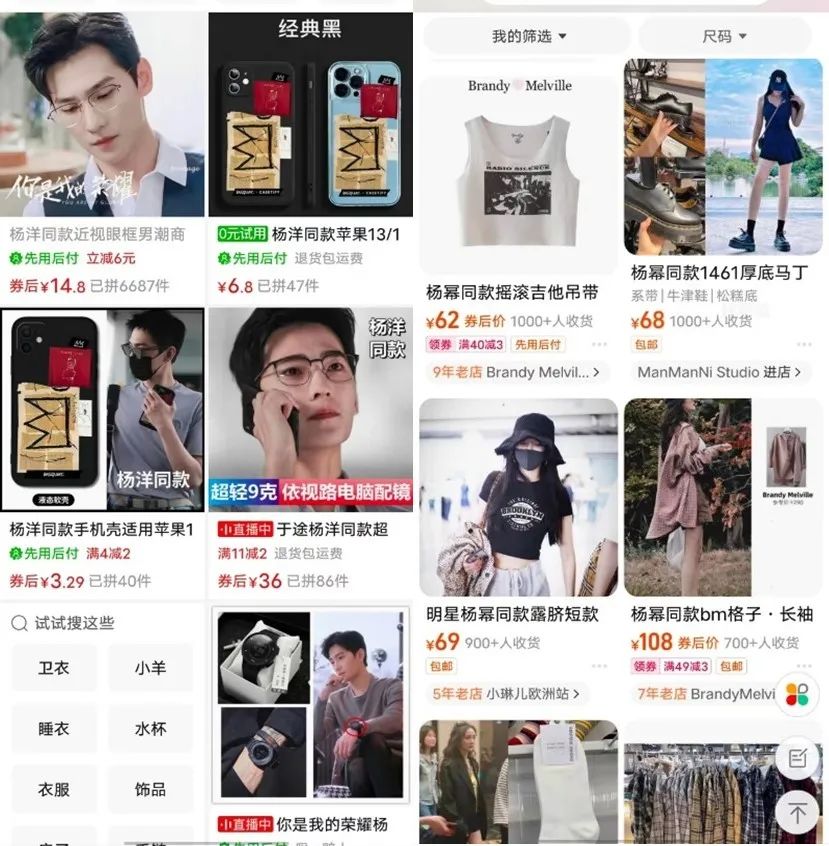Tap the back-to-top arrow button
This screenshot has height=846, width=829.
(797, 813)
